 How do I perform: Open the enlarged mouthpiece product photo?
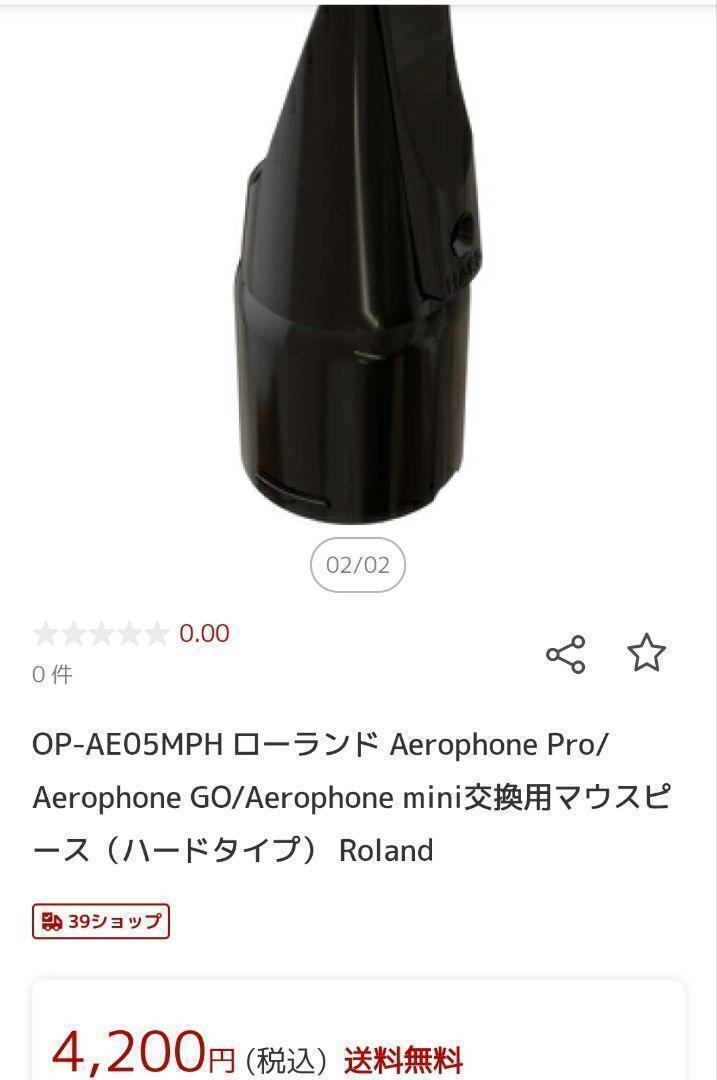click(360, 270)
